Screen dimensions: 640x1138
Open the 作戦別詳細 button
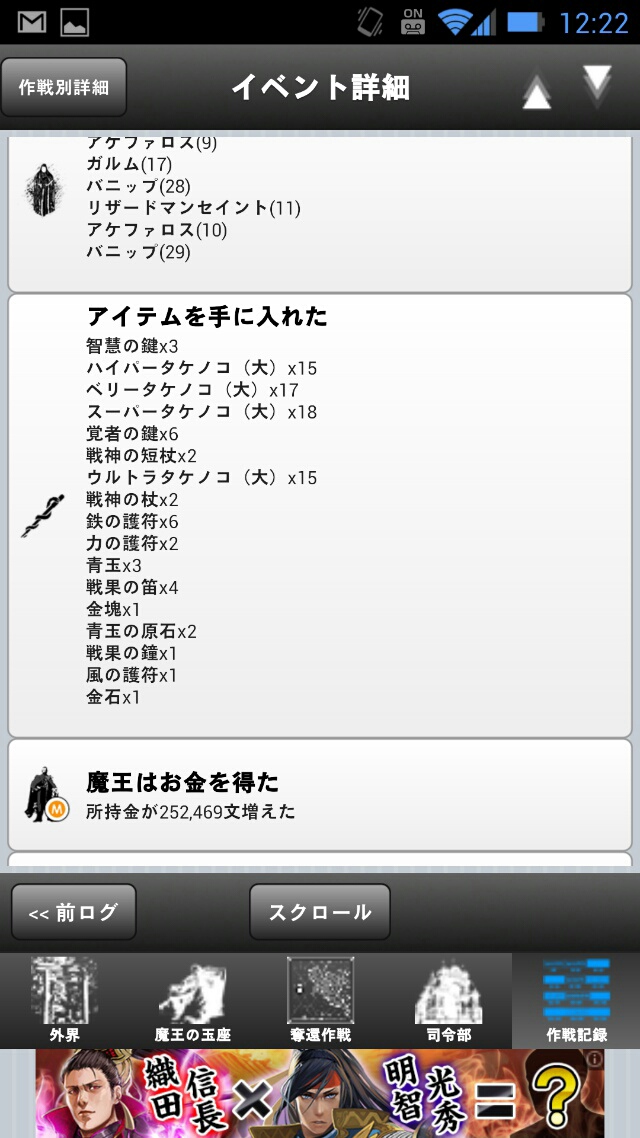[x=64, y=88]
